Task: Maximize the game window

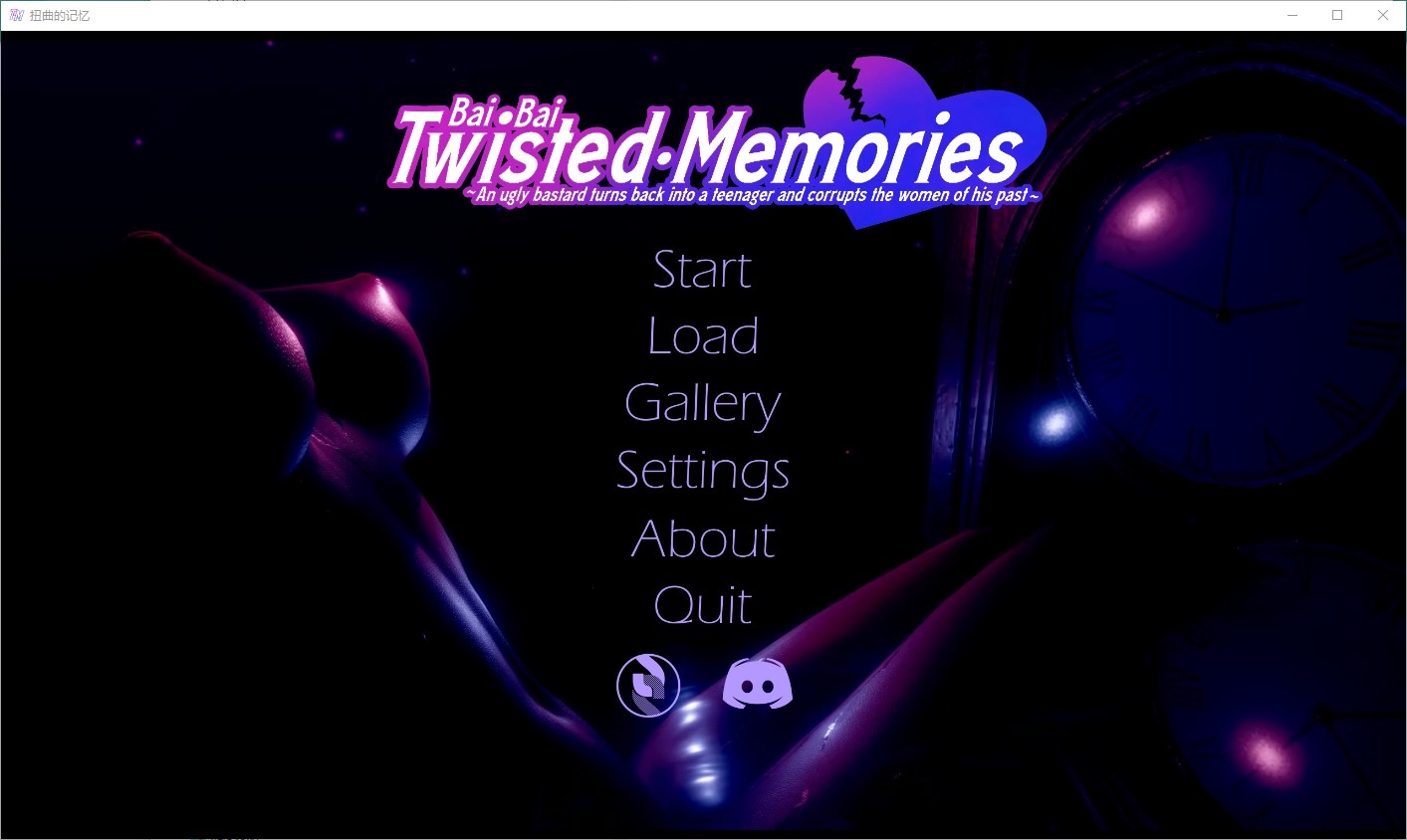Action: (1337, 15)
